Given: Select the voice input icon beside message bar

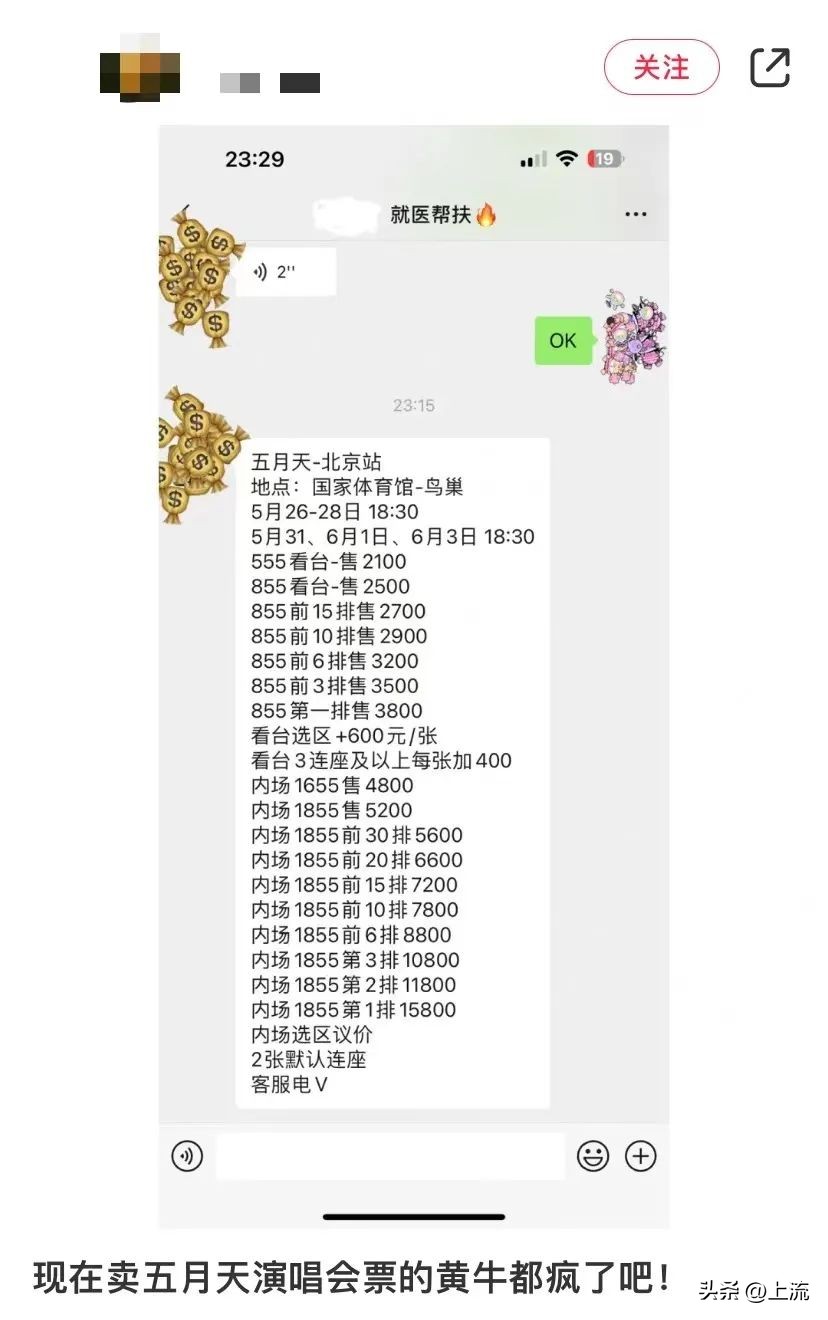Looking at the screenshot, I should click(187, 1156).
